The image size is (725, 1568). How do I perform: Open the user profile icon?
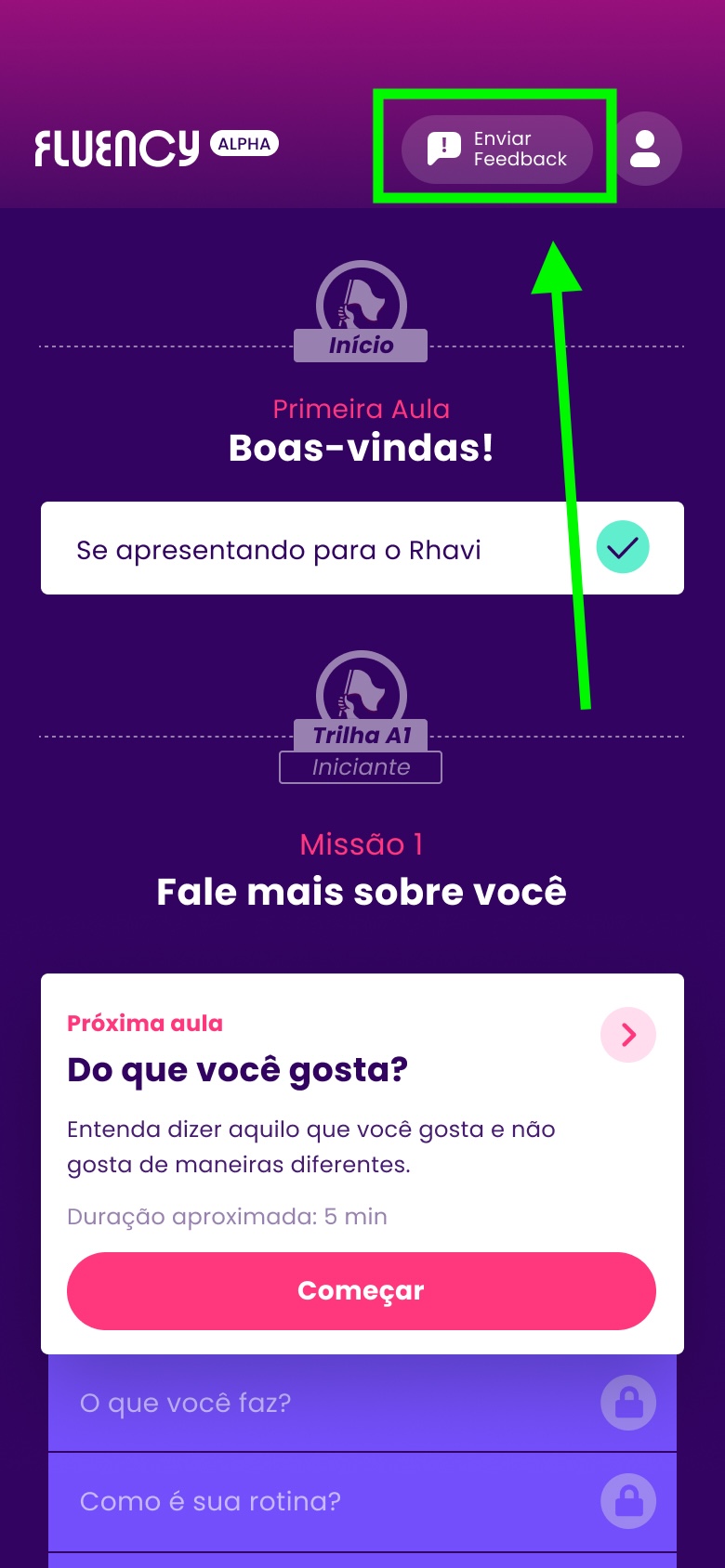coord(645,149)
